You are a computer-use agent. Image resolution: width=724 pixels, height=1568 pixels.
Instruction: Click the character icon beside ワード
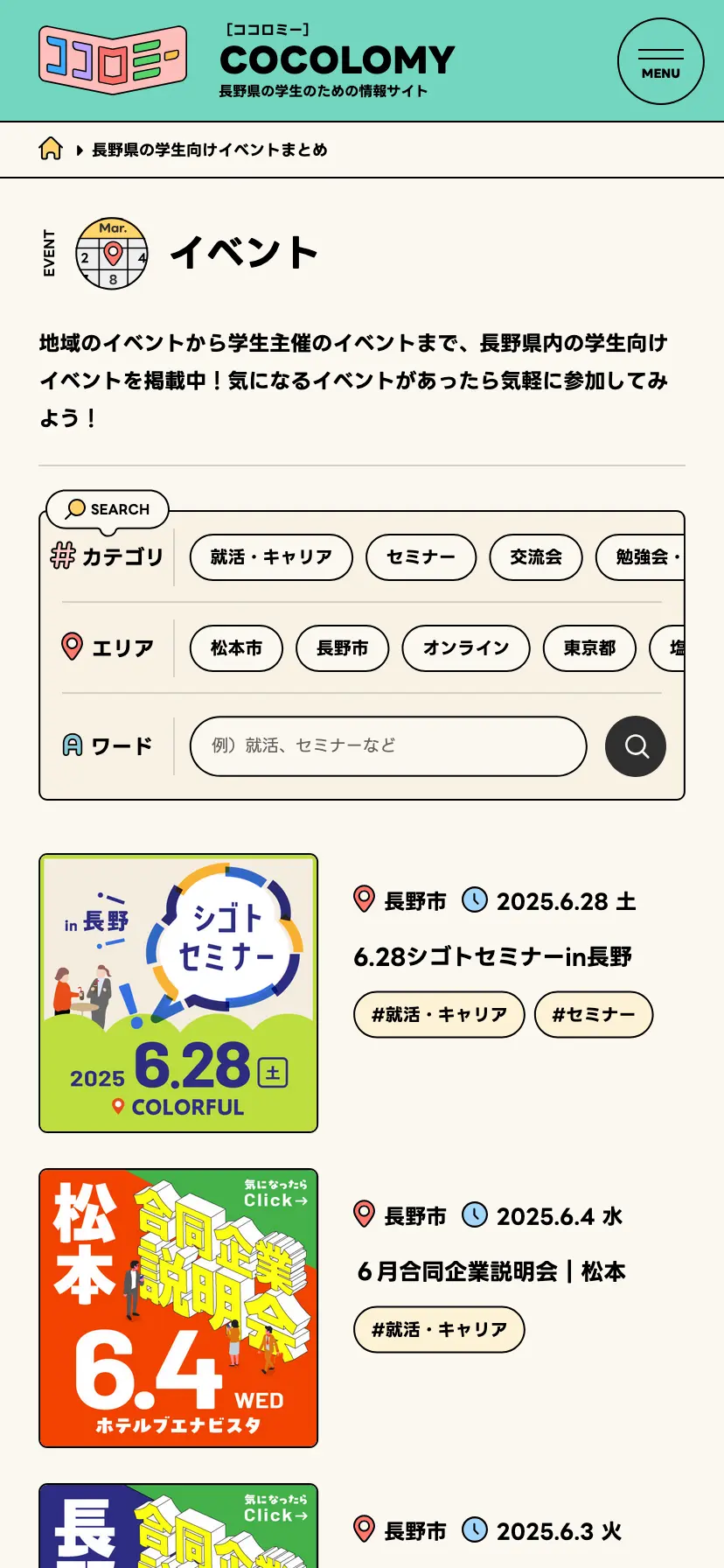coord(73,745)
